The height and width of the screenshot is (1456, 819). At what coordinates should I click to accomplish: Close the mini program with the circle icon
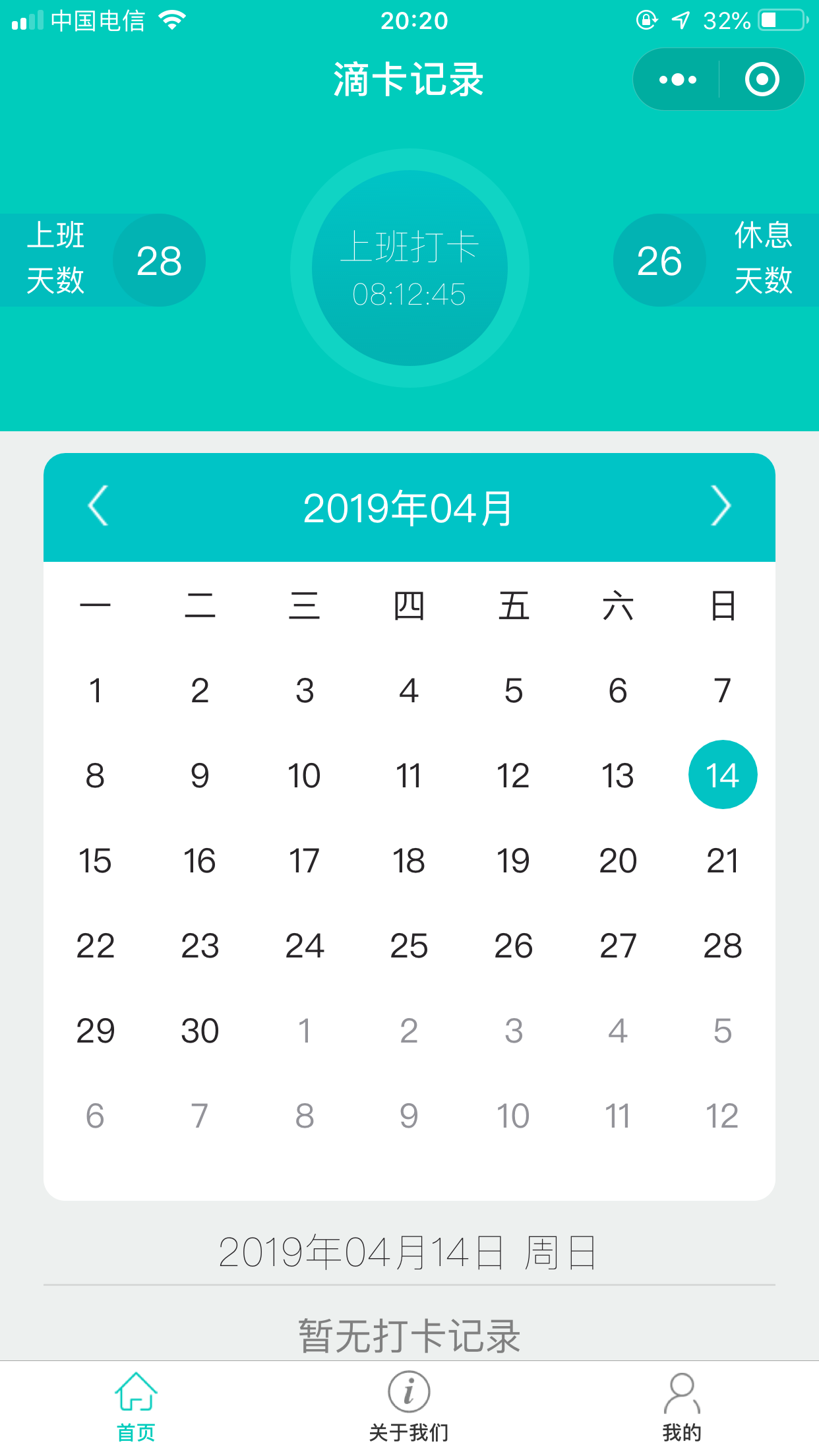[762, 80]
